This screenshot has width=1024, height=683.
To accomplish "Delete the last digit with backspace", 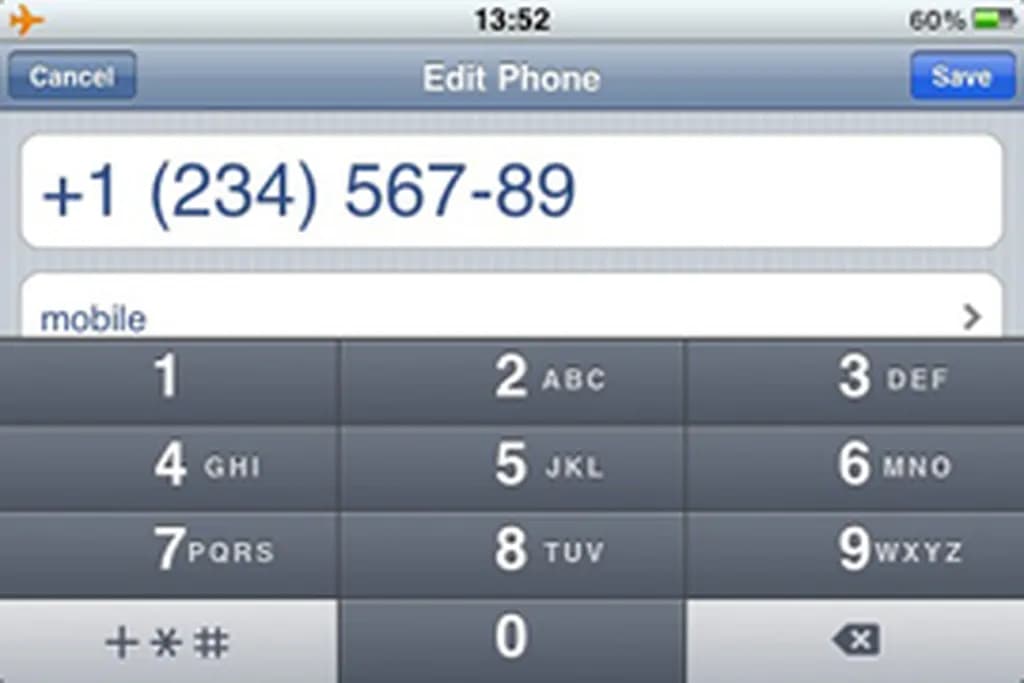I will pos(855,641).
